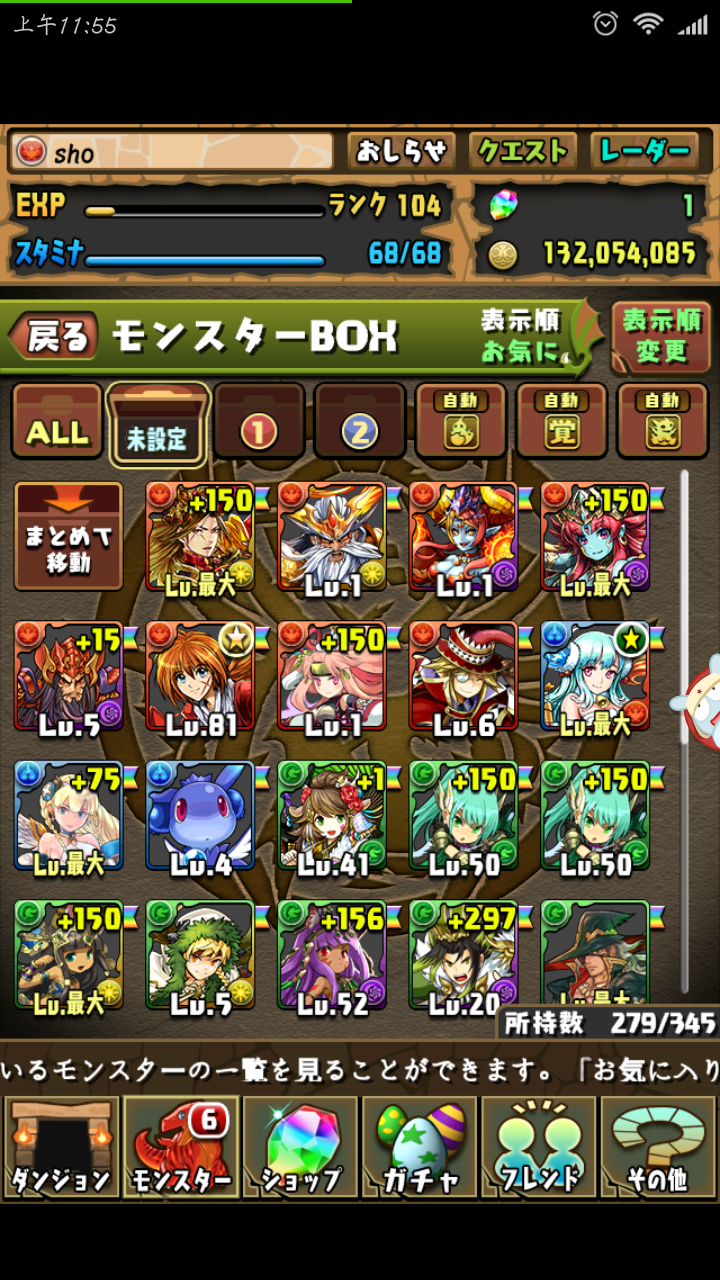Open the その他 others tab
The width and height of the screenshot is (720, 1280).
coord(658,1146)
